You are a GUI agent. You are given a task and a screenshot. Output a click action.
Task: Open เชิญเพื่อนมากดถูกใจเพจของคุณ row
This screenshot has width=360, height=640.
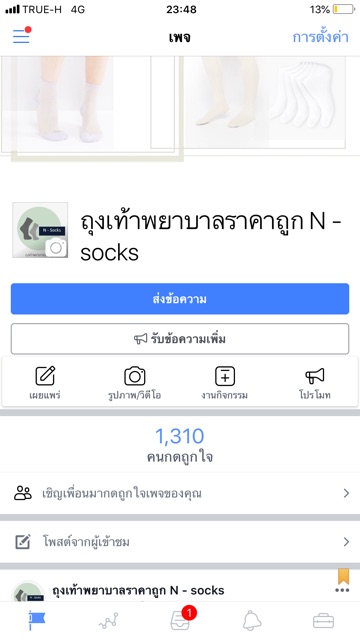tap(180, 493)
